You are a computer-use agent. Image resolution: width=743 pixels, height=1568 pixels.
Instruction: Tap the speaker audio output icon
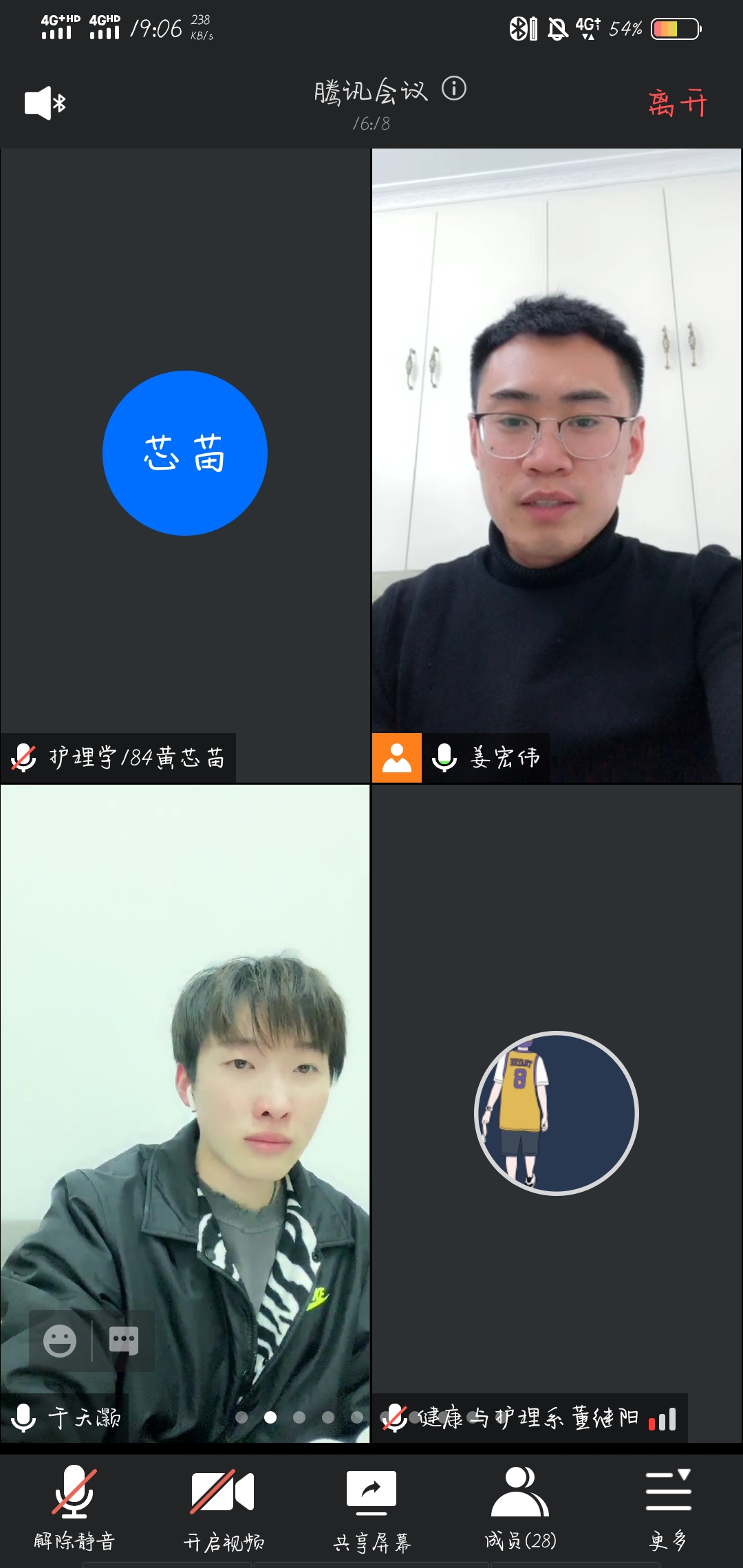45,103
